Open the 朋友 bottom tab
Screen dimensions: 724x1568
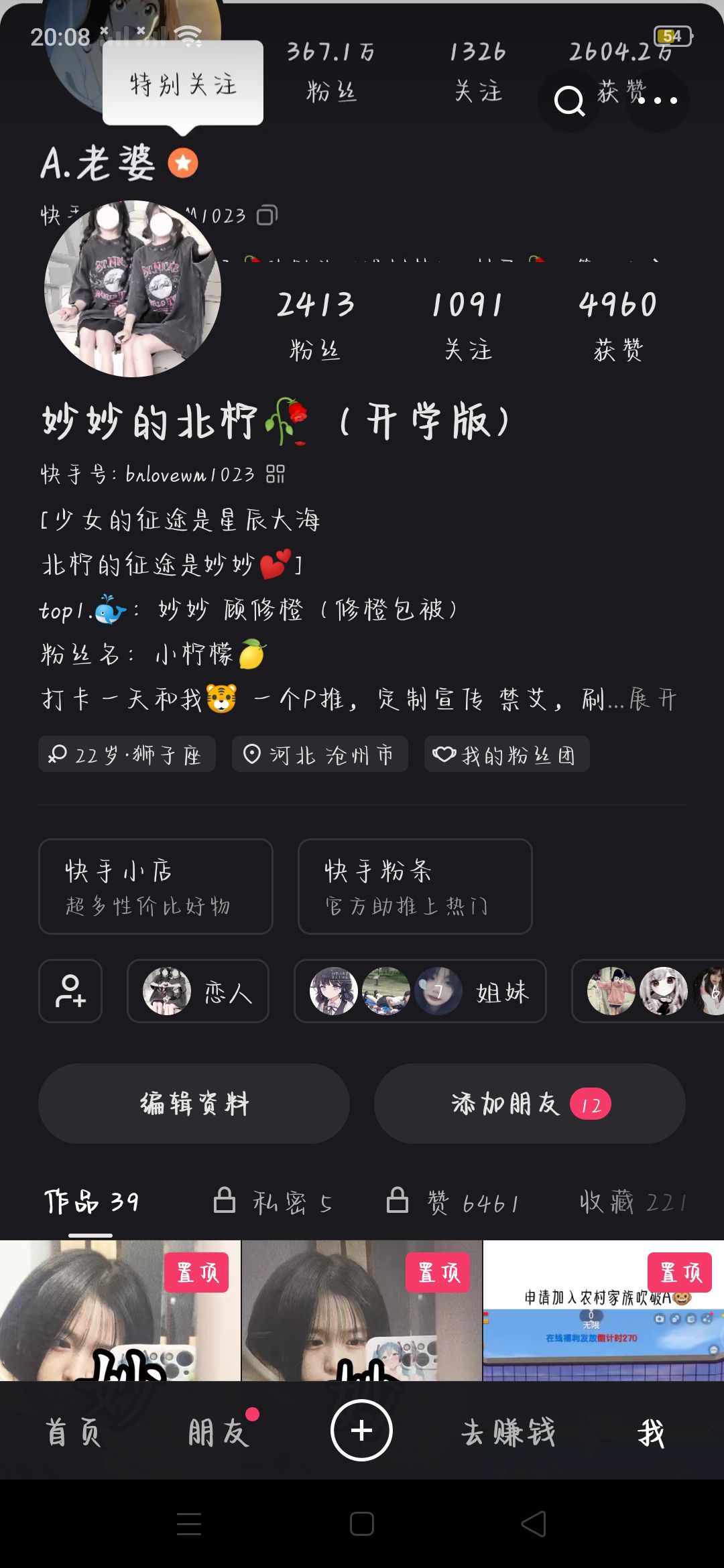click(x=218, y=1432)
